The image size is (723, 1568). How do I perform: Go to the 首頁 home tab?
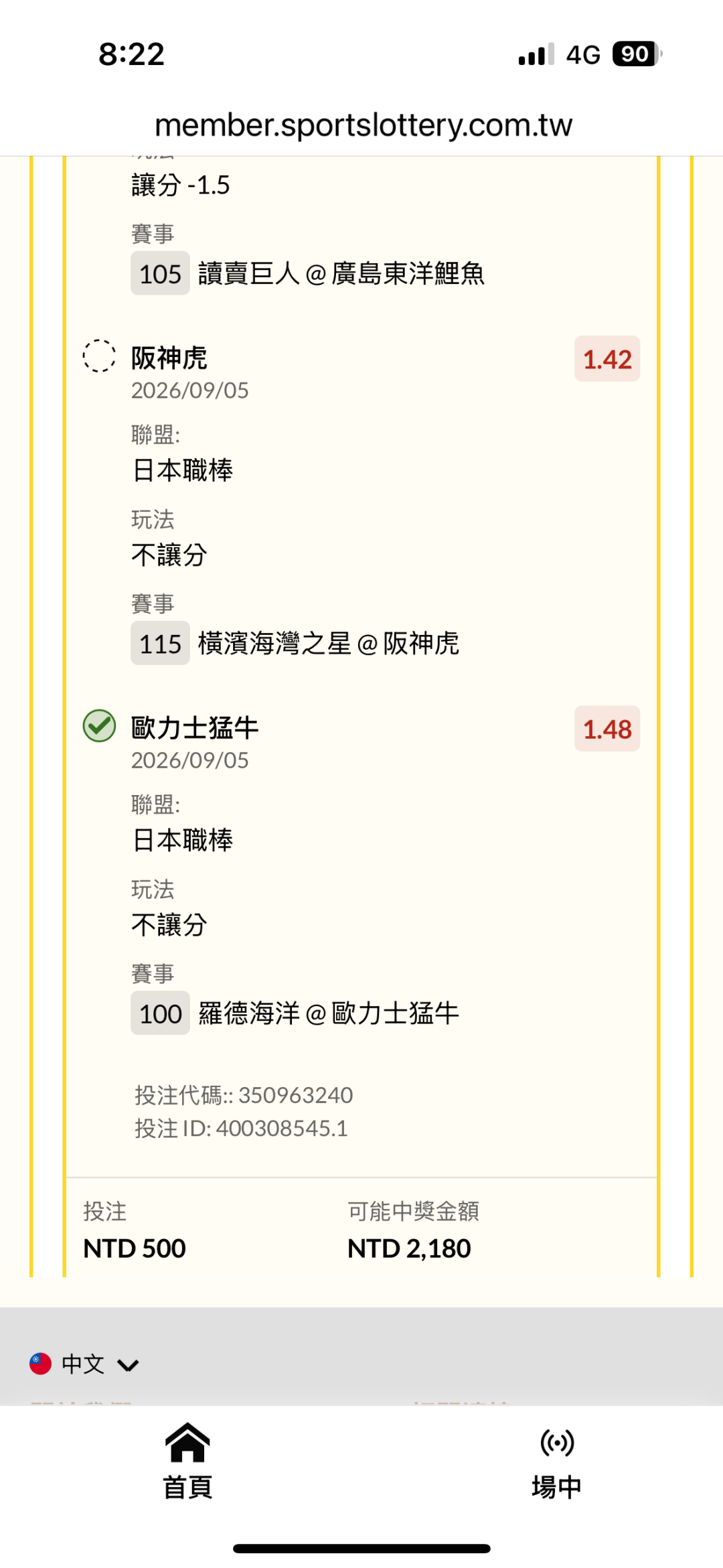[x=187, y=1462]
